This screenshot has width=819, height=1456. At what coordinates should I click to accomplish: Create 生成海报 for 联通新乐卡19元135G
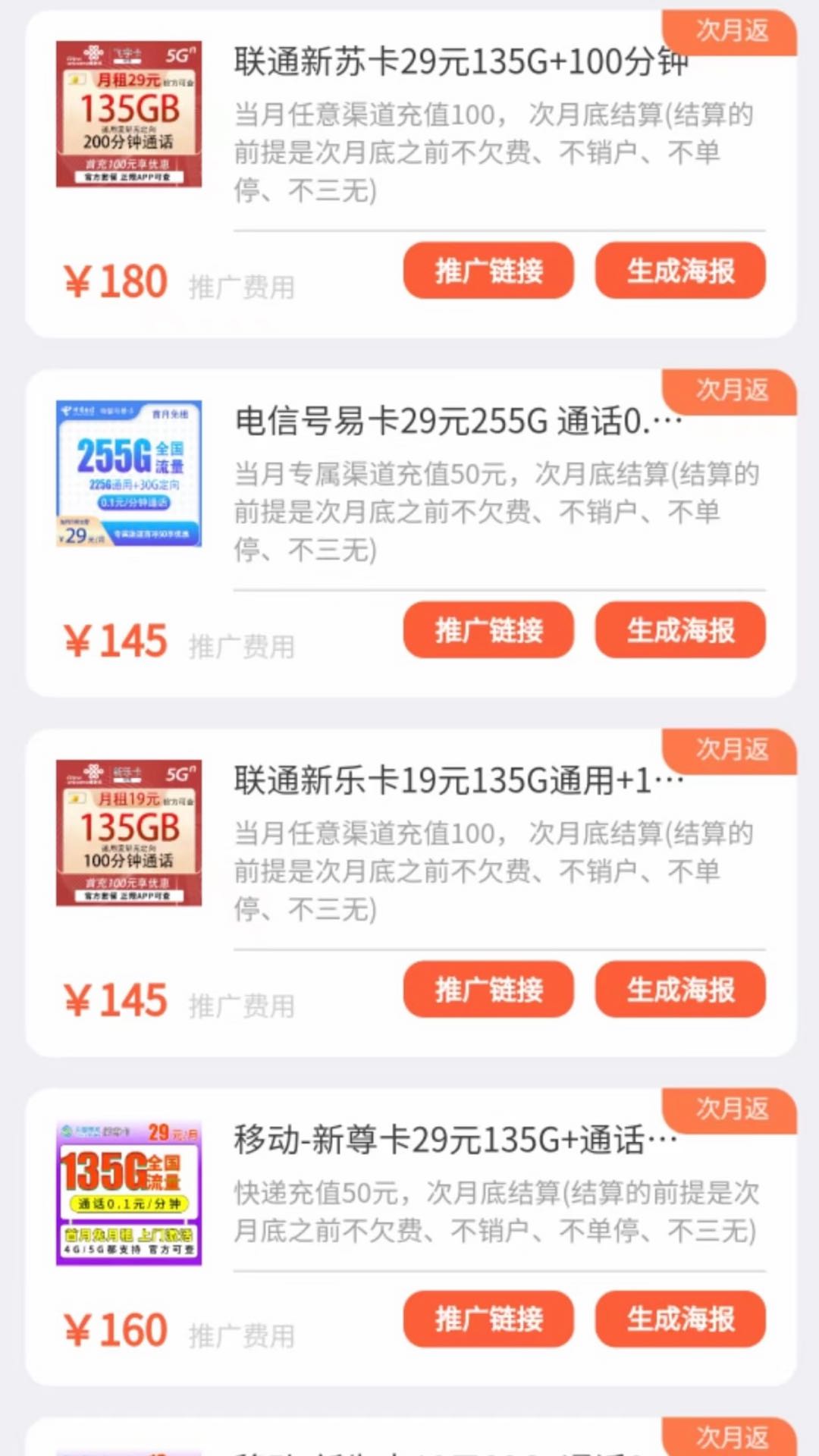point(680,990)
